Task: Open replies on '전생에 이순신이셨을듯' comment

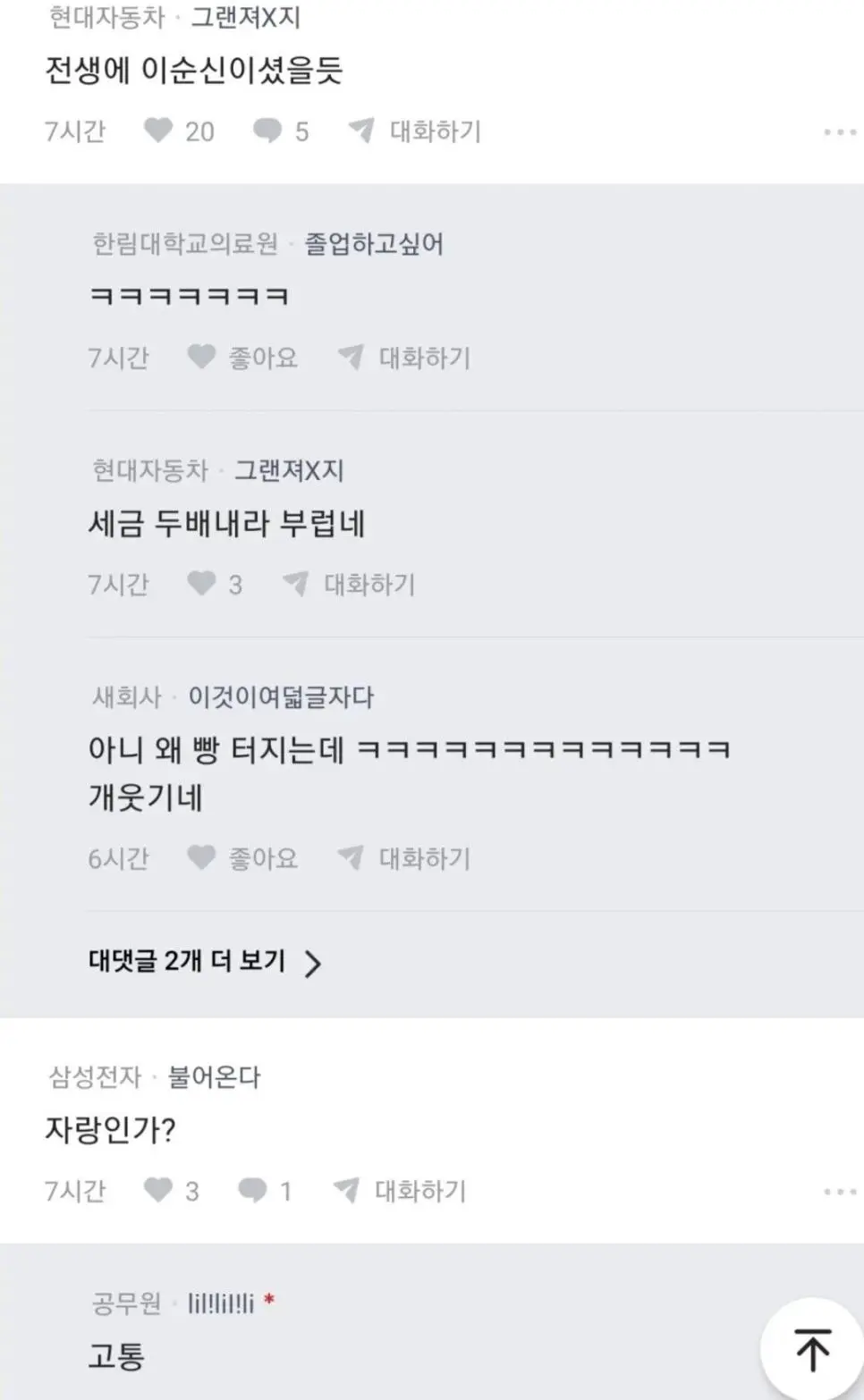Action: (x=267, y=131)
